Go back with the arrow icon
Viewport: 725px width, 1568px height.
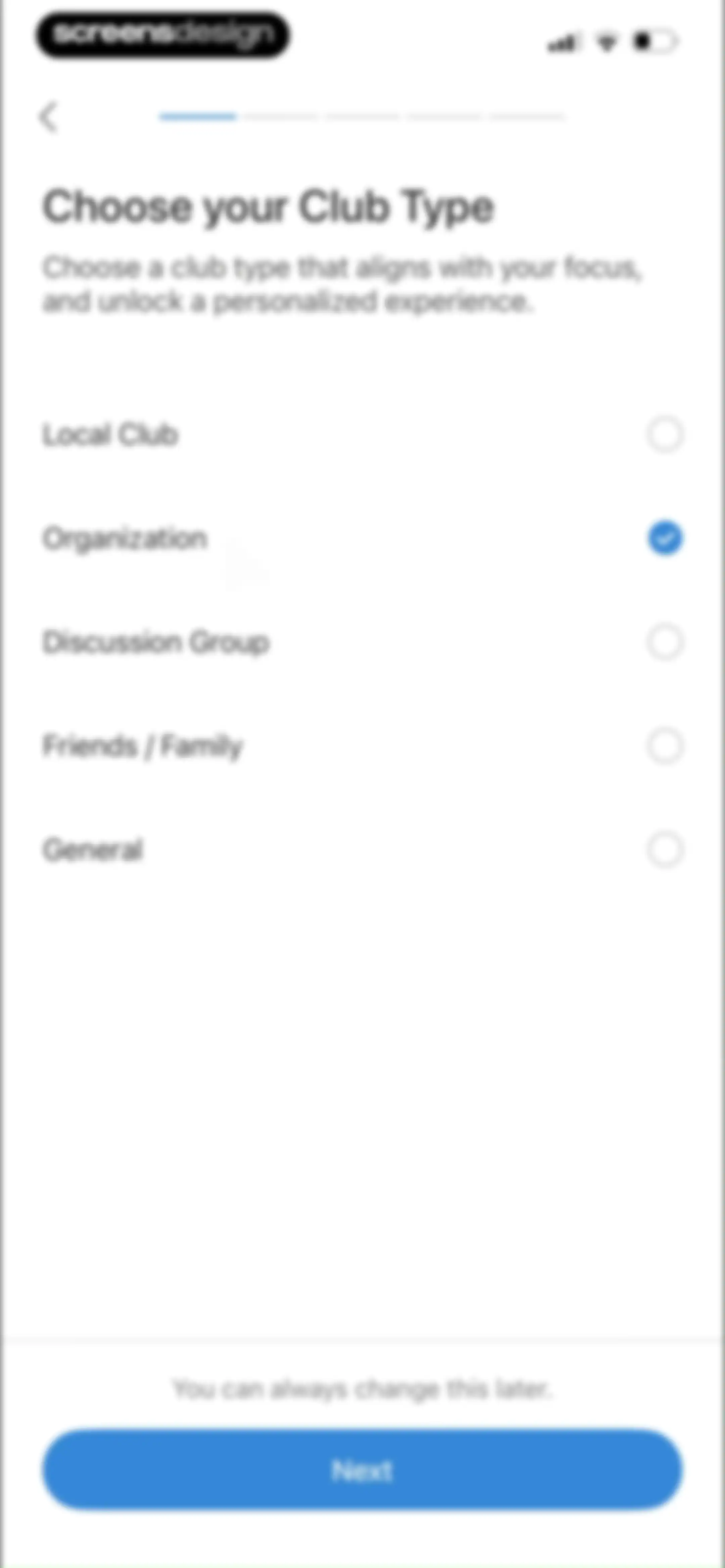click(48, 116)
